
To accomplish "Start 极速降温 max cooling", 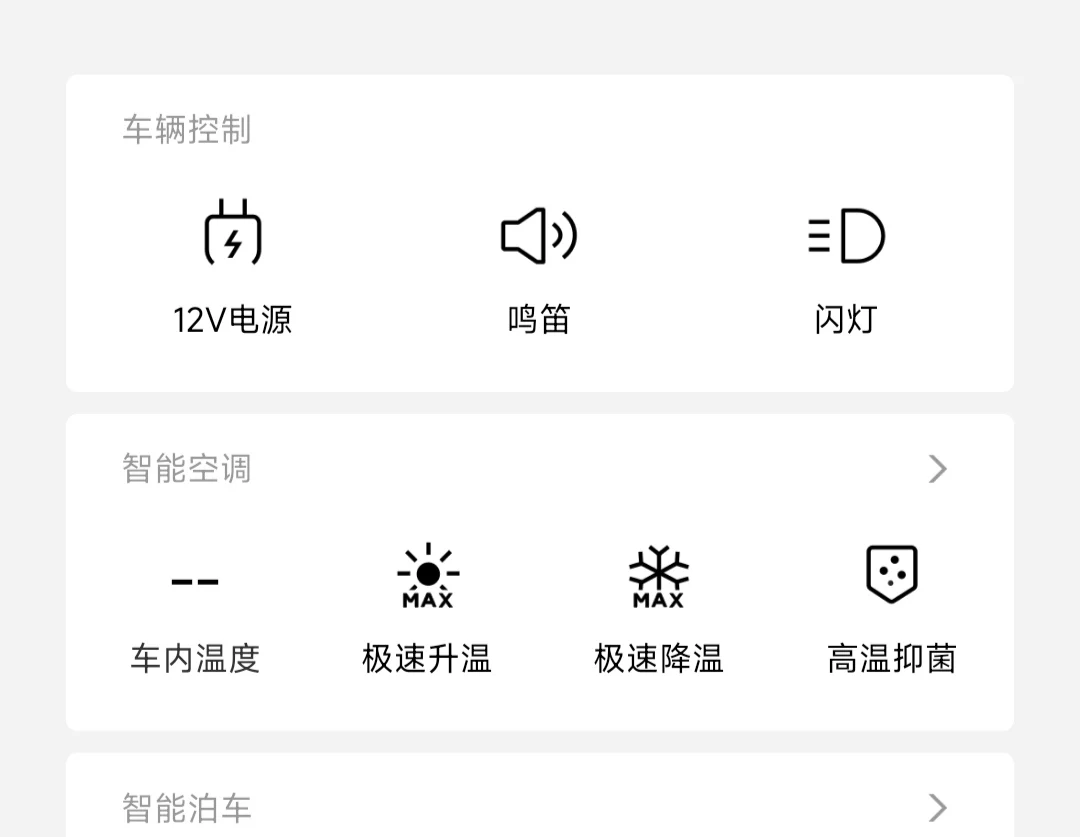I will tap(658, 578).
